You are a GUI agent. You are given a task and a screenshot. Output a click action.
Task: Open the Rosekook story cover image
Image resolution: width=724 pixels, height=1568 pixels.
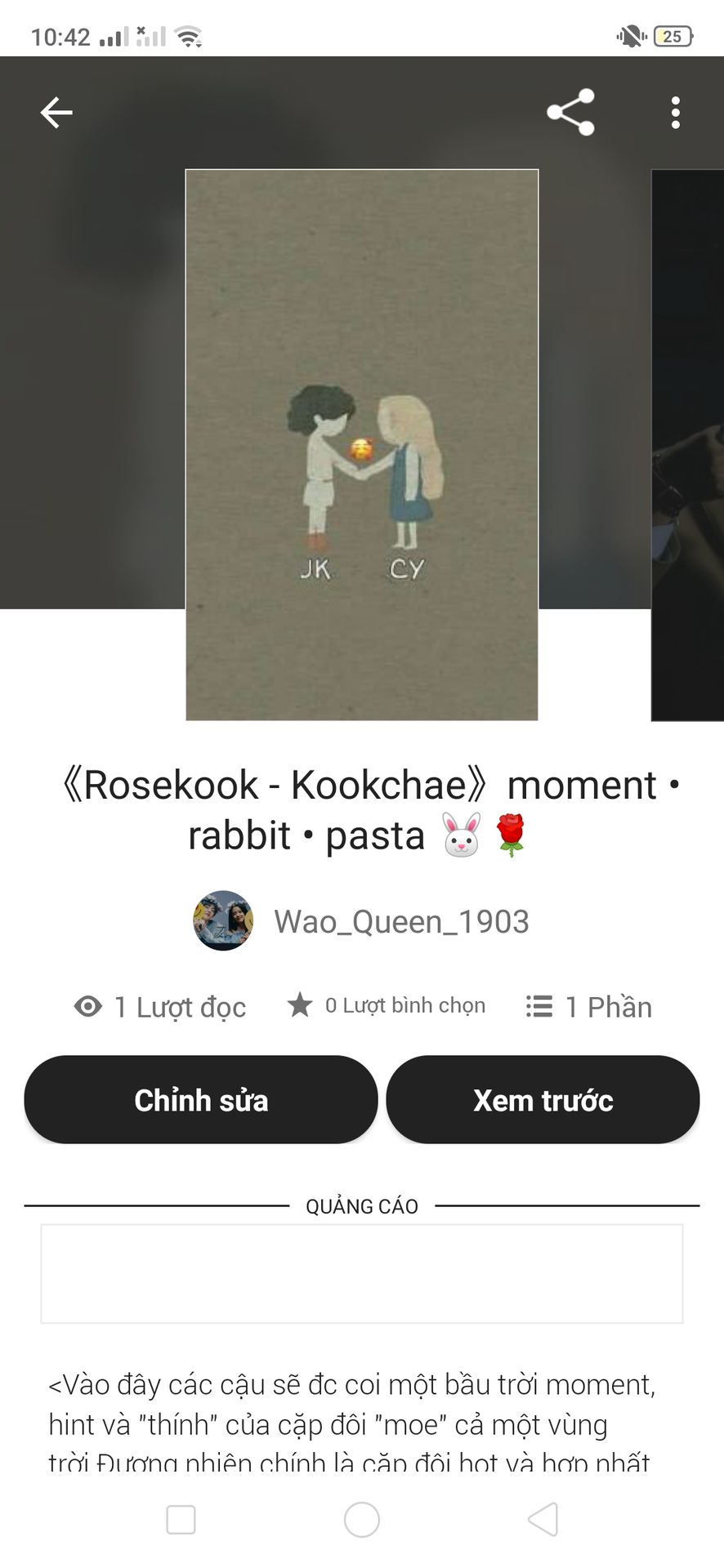362,445
